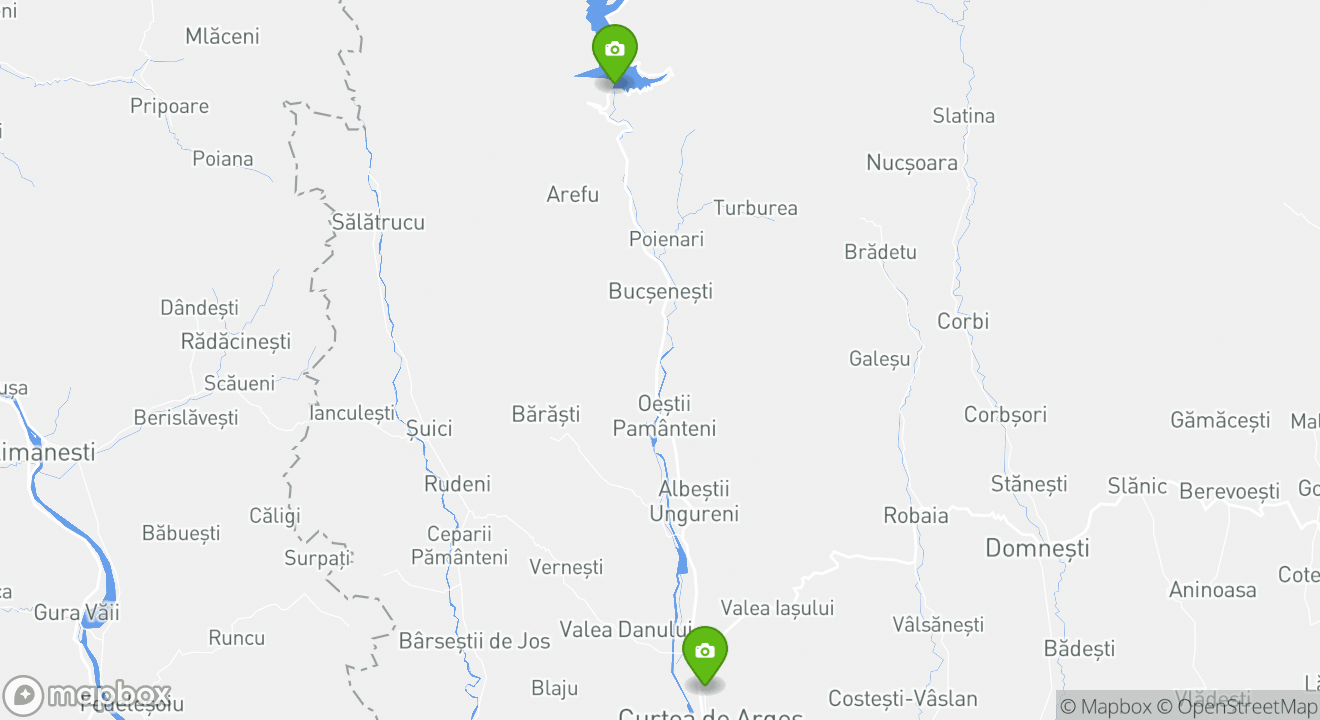
Task: Open the photo marker at Curtea de Argeș
Action: point(704,652)
